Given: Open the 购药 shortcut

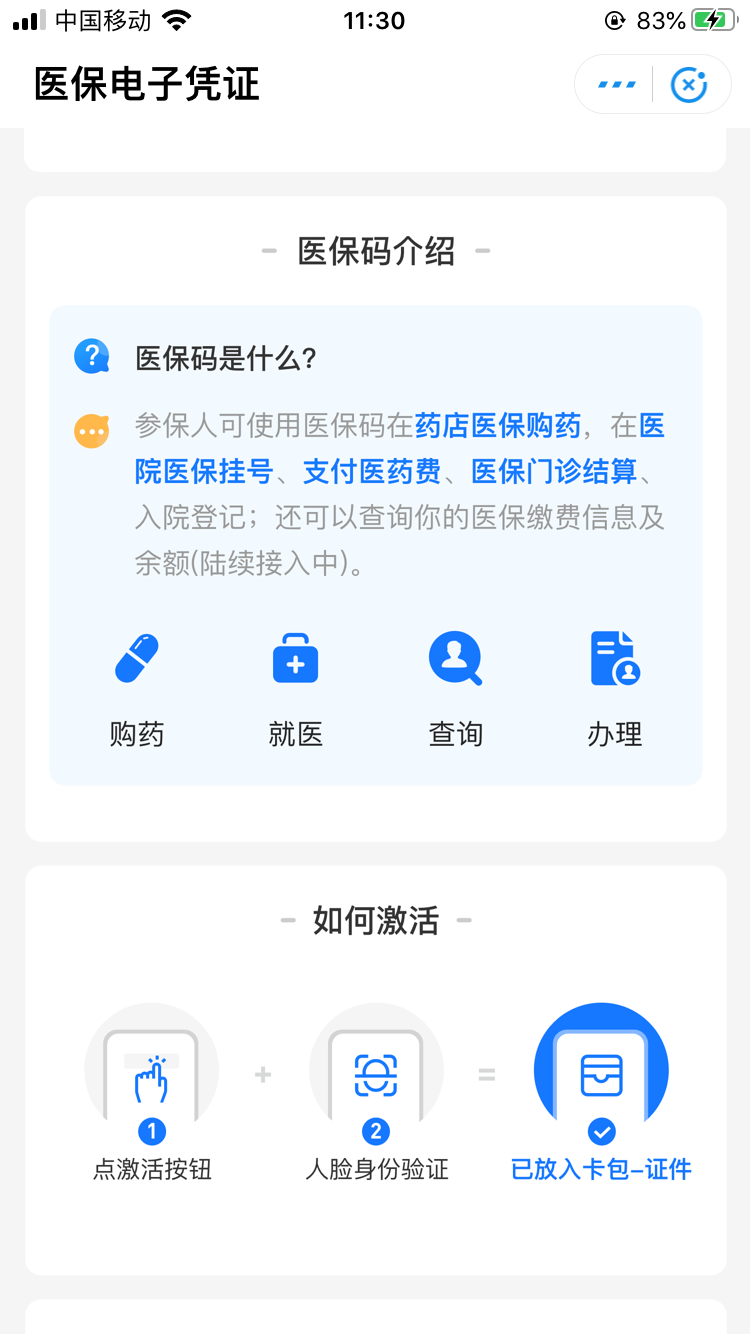Looking at the screenshot, I should 136,689.
